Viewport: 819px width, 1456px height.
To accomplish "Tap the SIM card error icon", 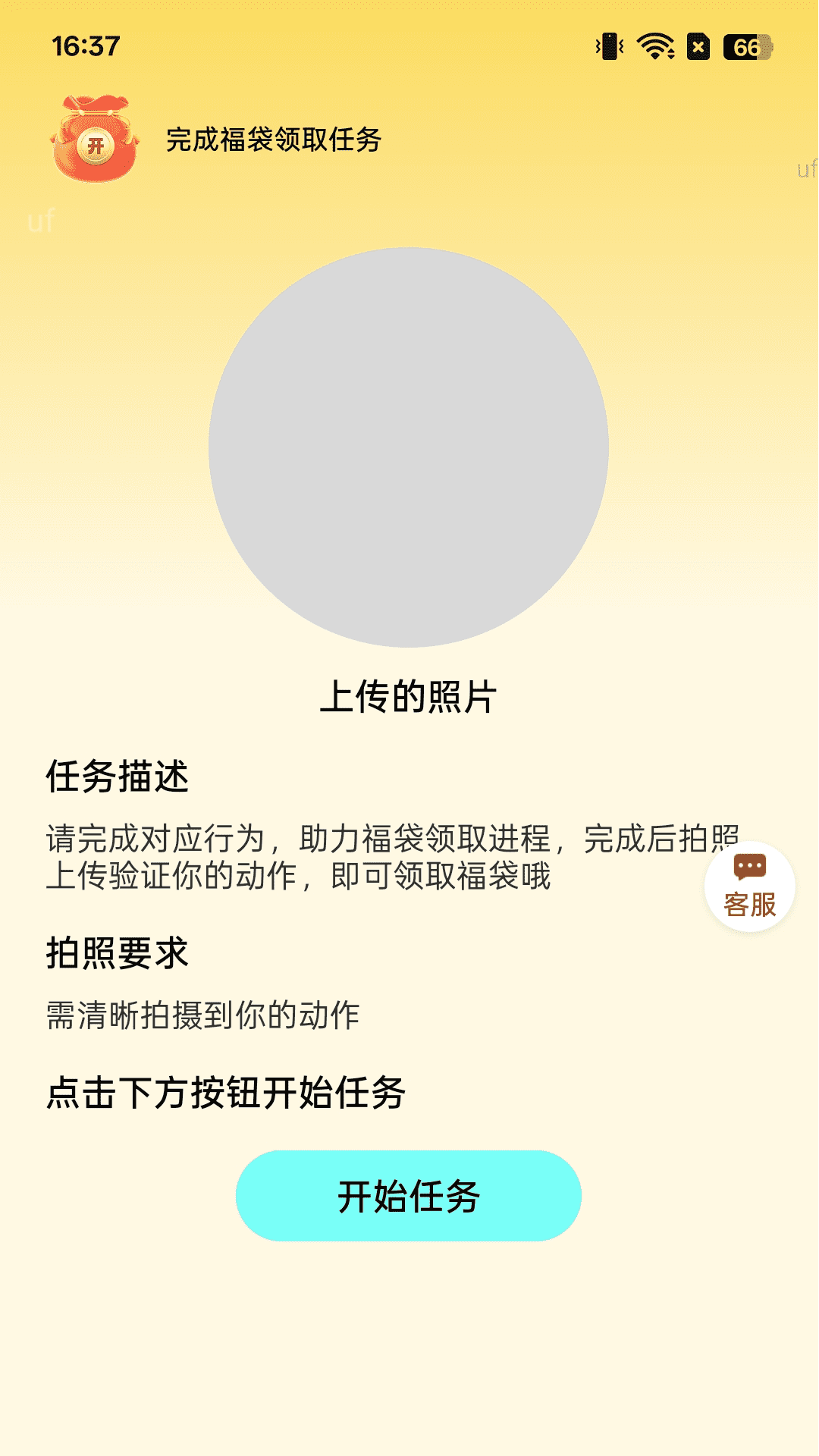I will click(698, 47).
